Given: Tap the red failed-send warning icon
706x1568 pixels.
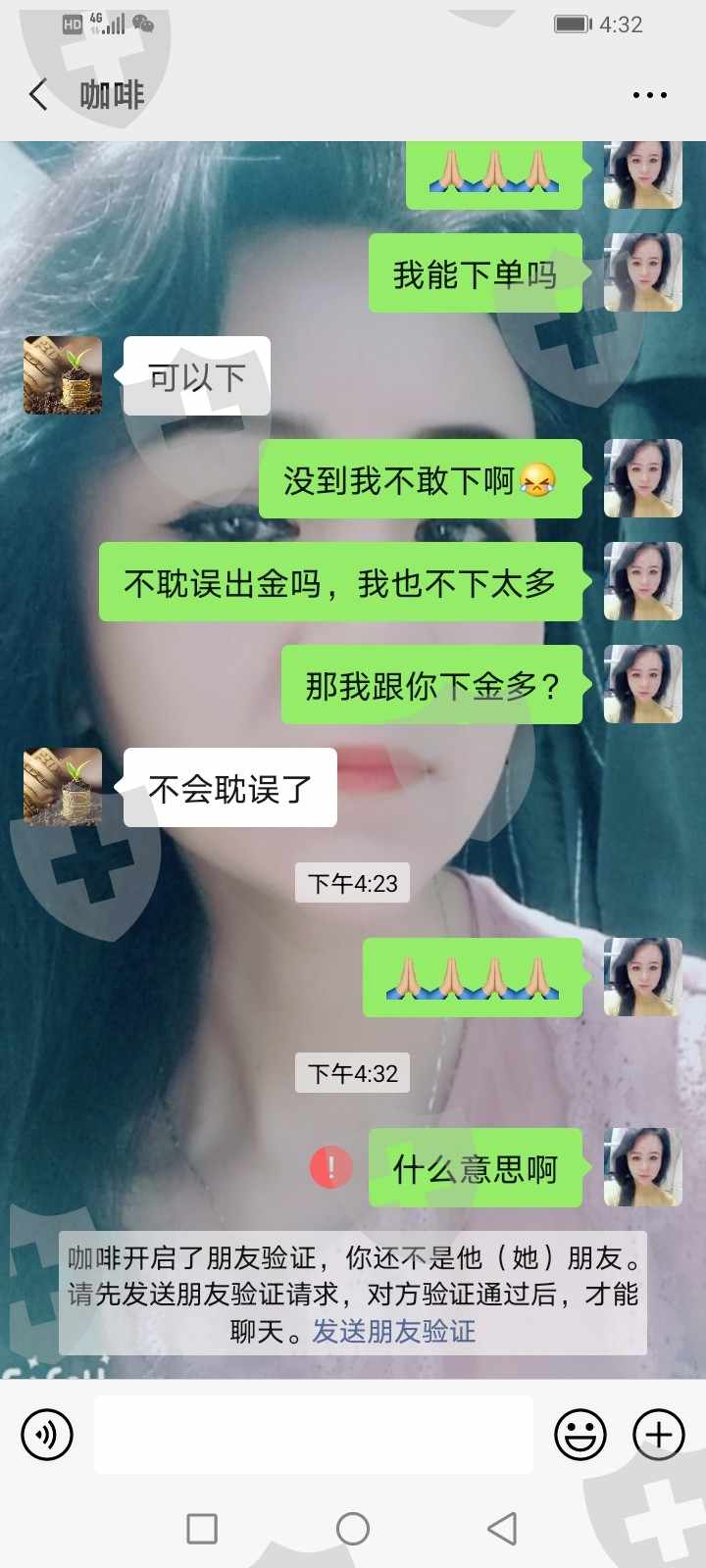Looking at the screenshot, I should tap(331, 1167).
